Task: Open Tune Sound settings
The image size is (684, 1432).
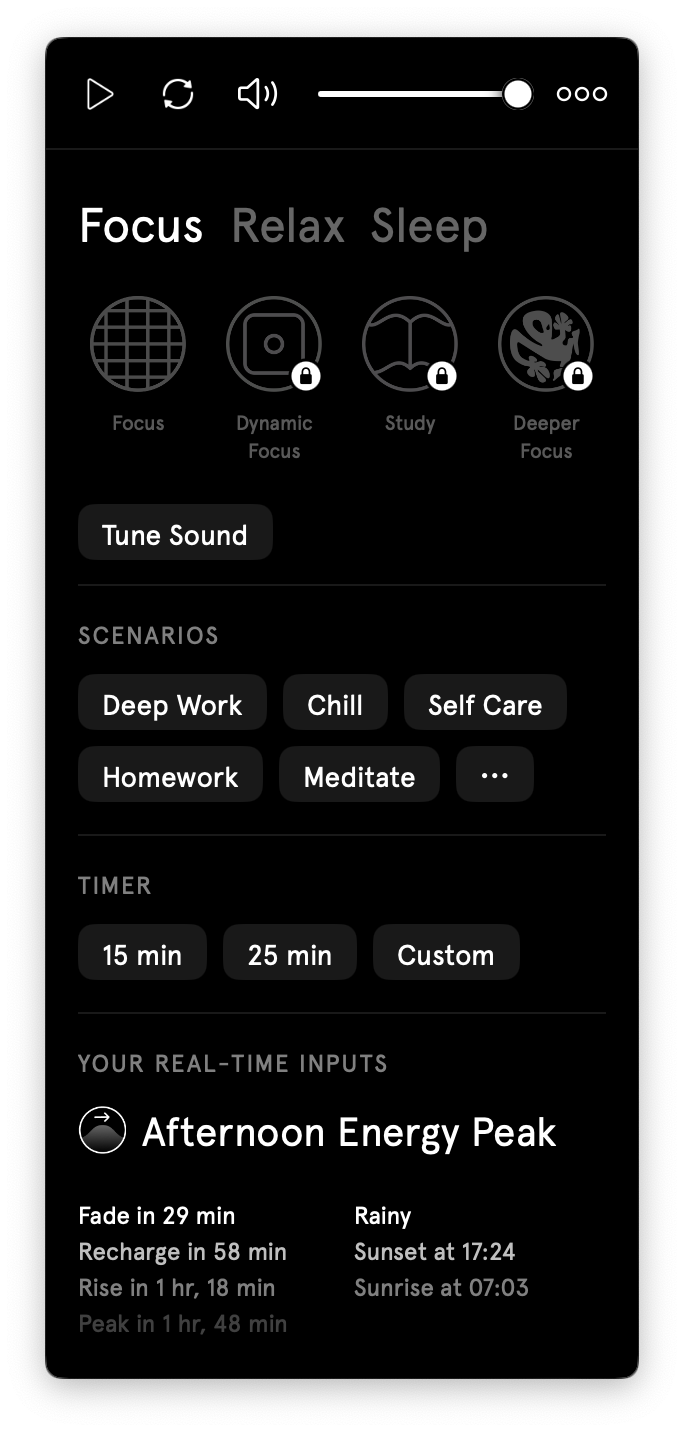Action: click(175, 533)
